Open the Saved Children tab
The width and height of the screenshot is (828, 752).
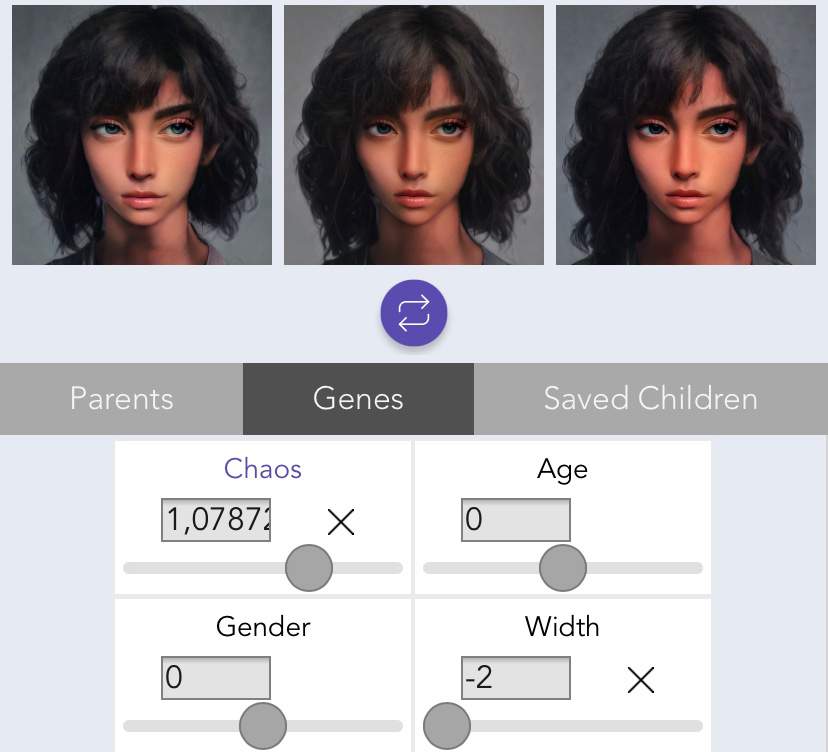tap(650, 398)
